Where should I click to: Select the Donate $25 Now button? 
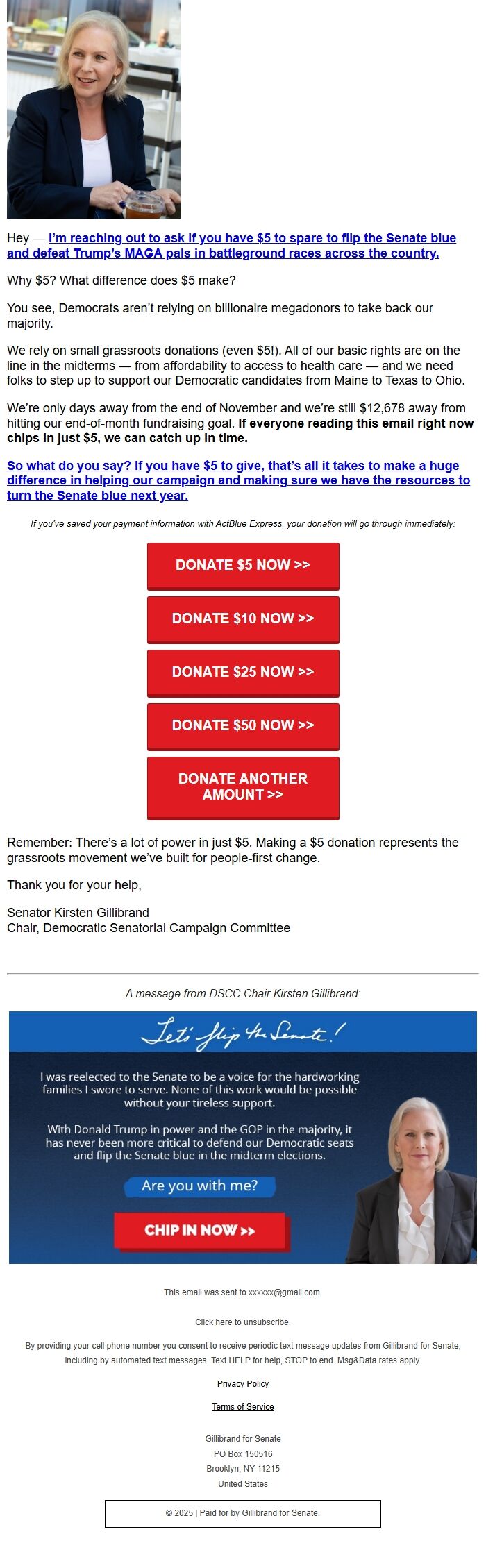coord(243,672)
